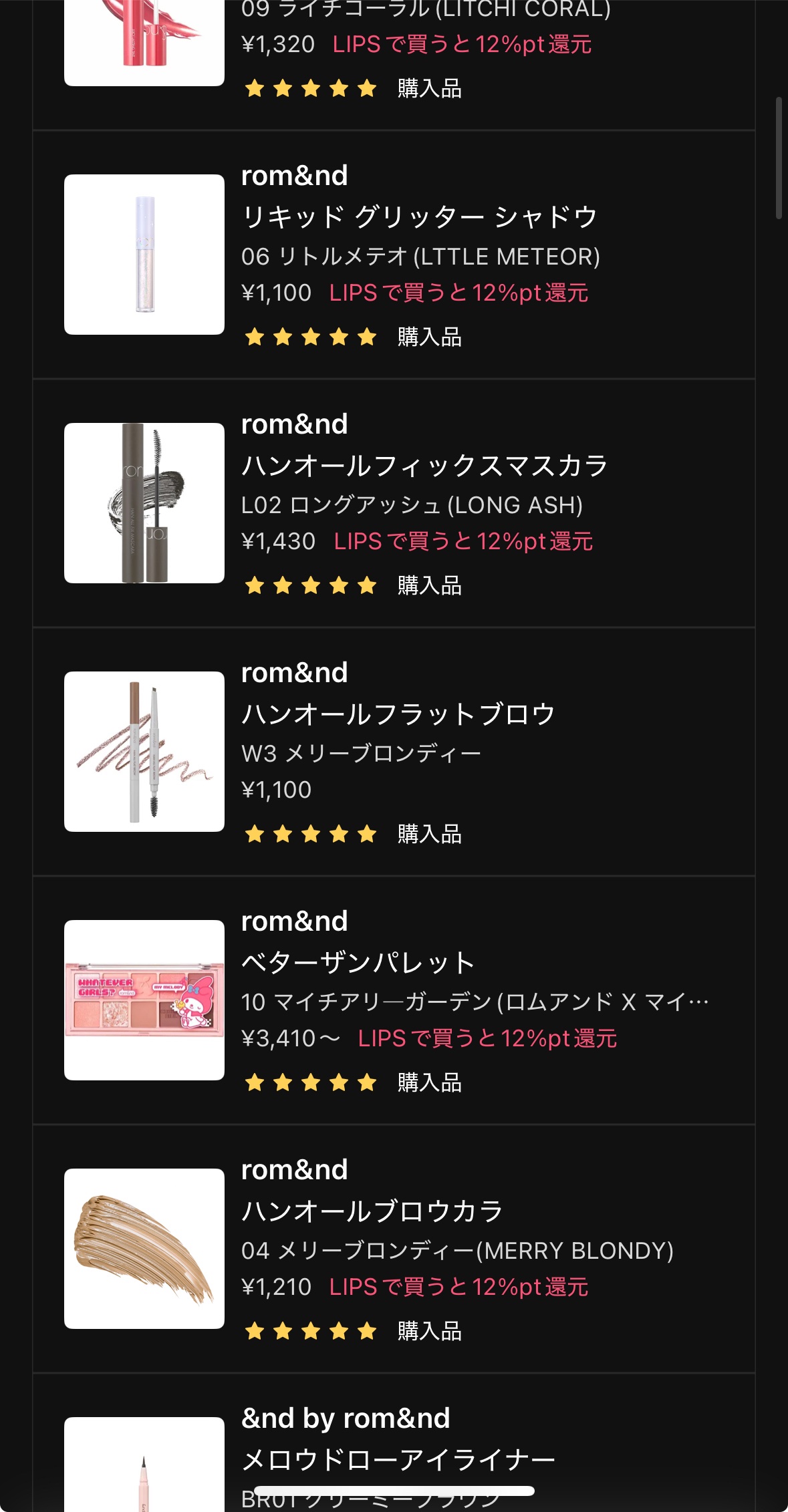Expand the rom&nd brand listing header
Viewport: 788px width, 1512px height.
294,176
